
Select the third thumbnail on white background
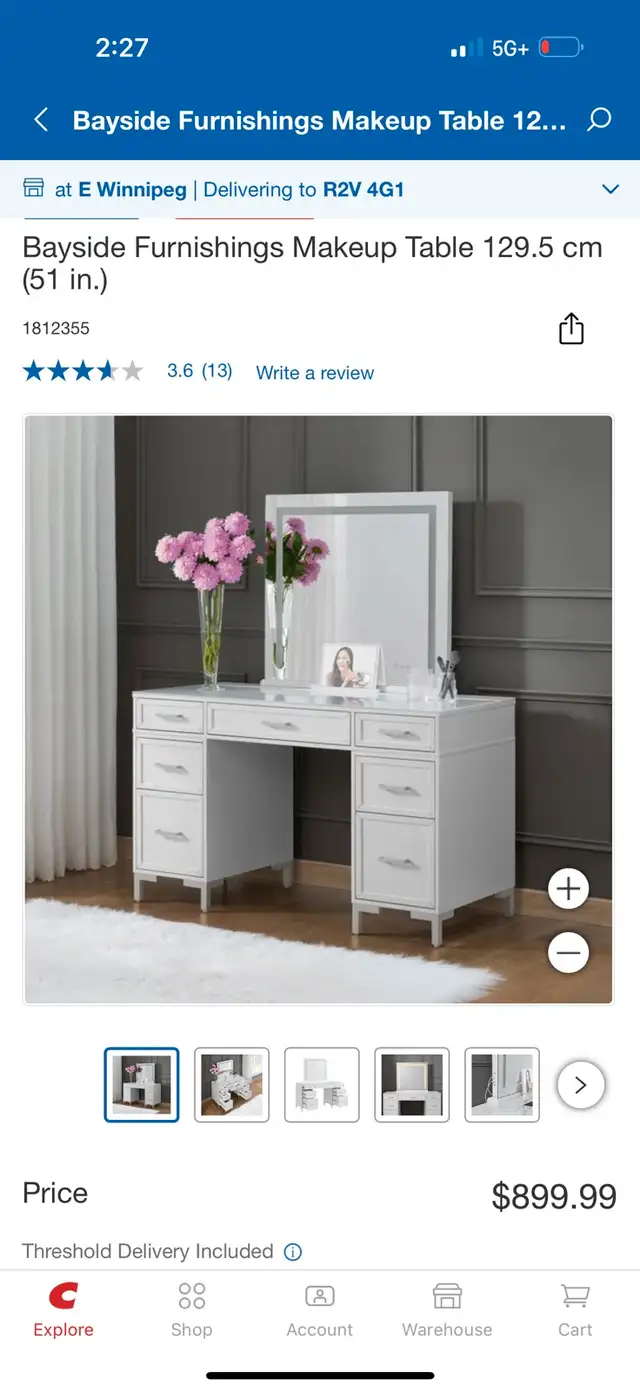coord(322,1085)
